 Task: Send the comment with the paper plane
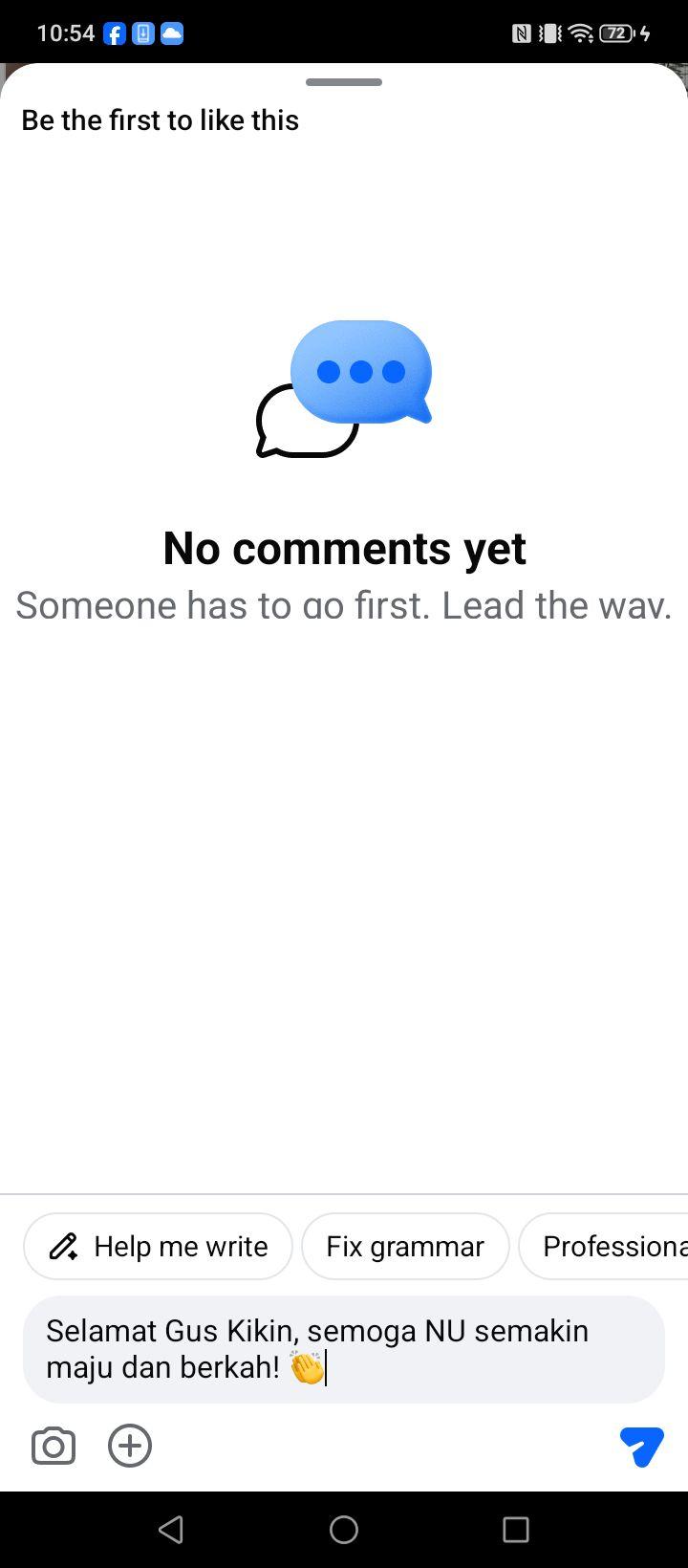pyautogui.click(x=641, y=1447)
